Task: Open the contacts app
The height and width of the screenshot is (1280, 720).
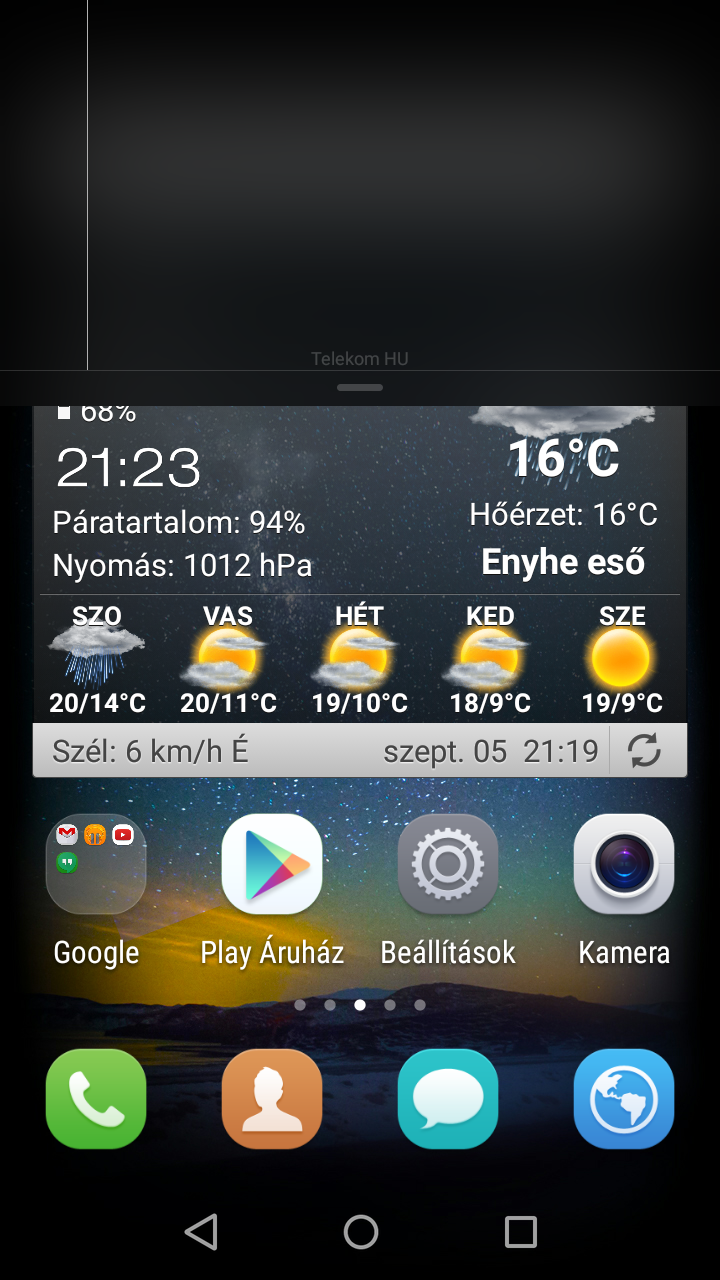Action: (272, 1099)
